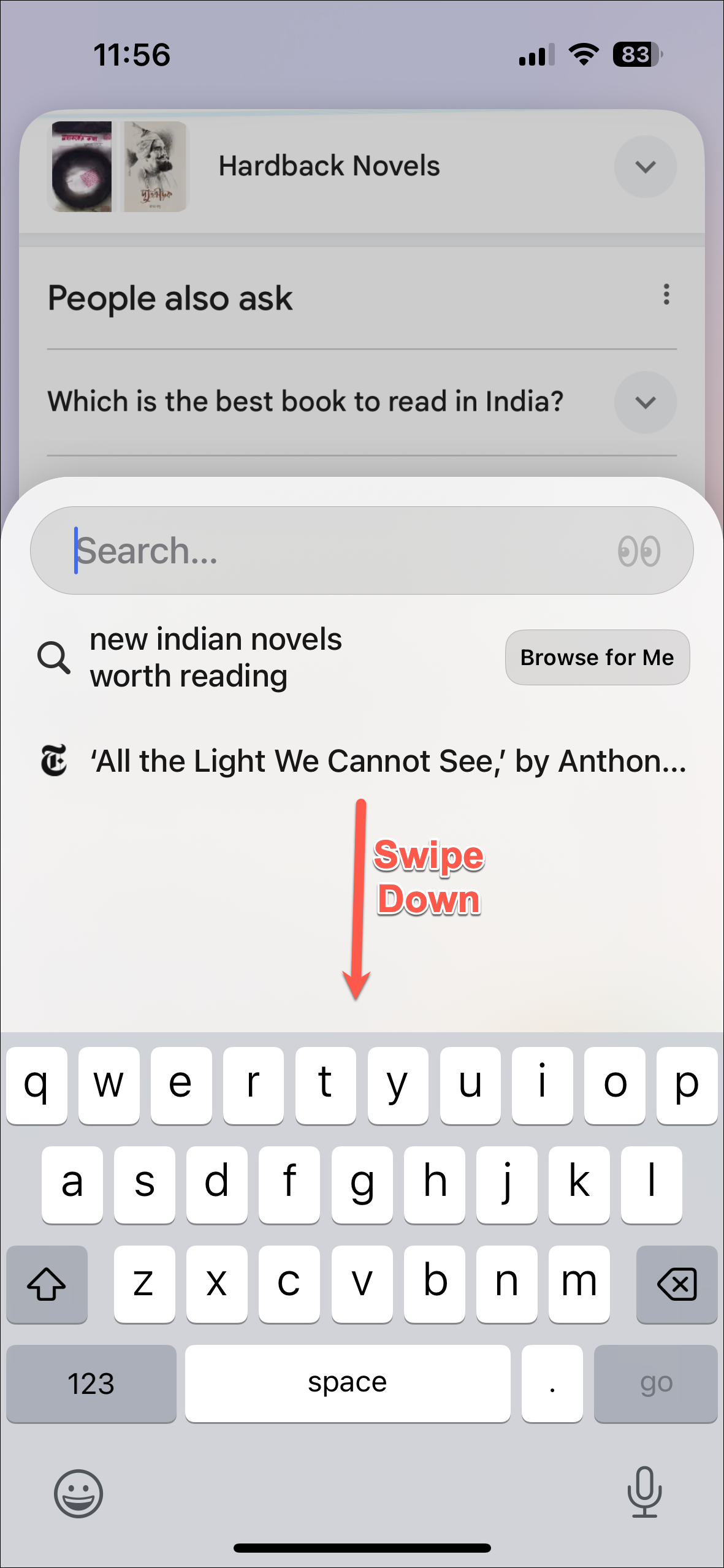This screenshot has width=724, height=1568.
Task: Switch the keyboard to numbers with 123
Action: [91, 1383]
